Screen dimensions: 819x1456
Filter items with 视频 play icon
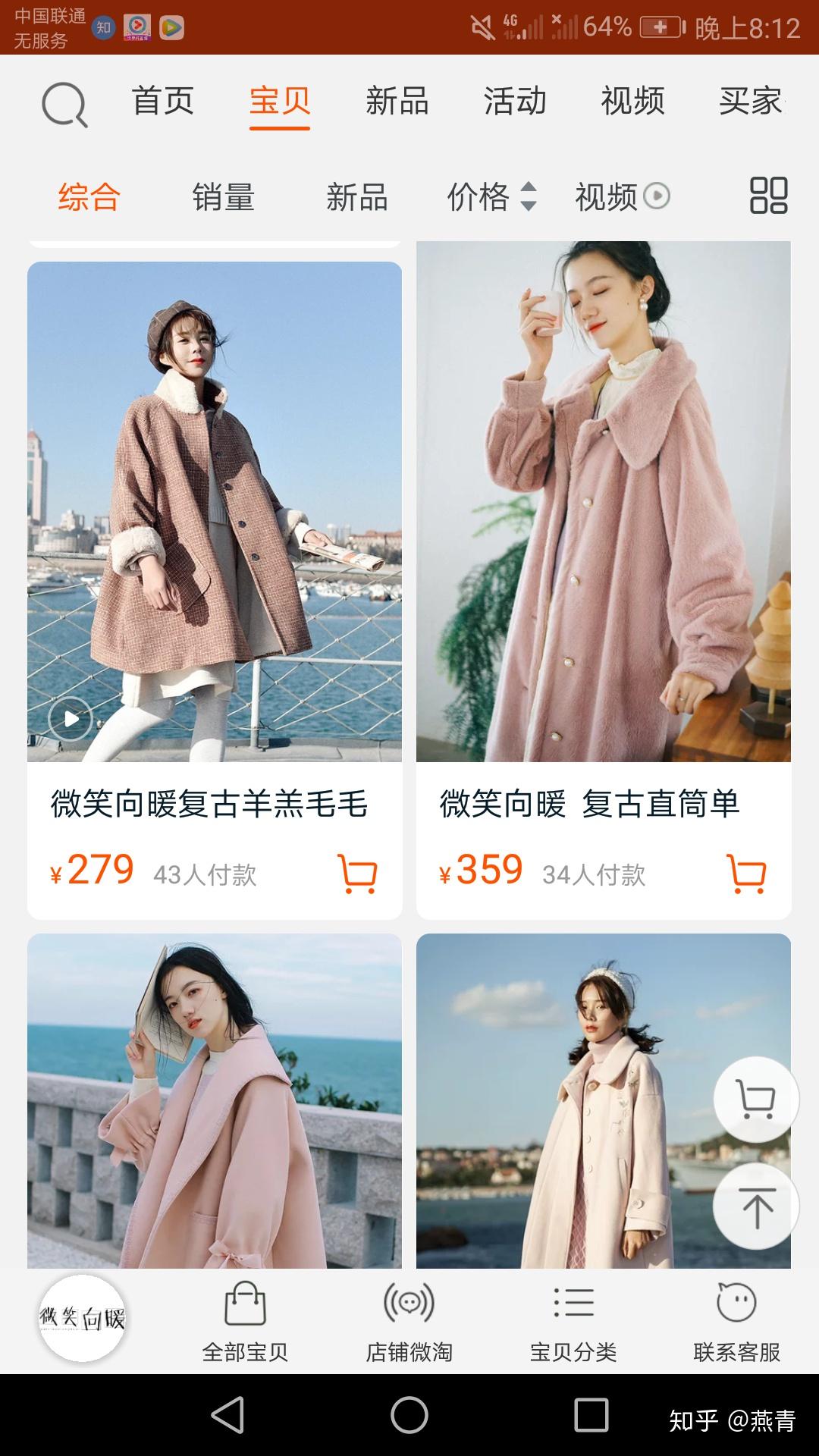pos(623,197)
